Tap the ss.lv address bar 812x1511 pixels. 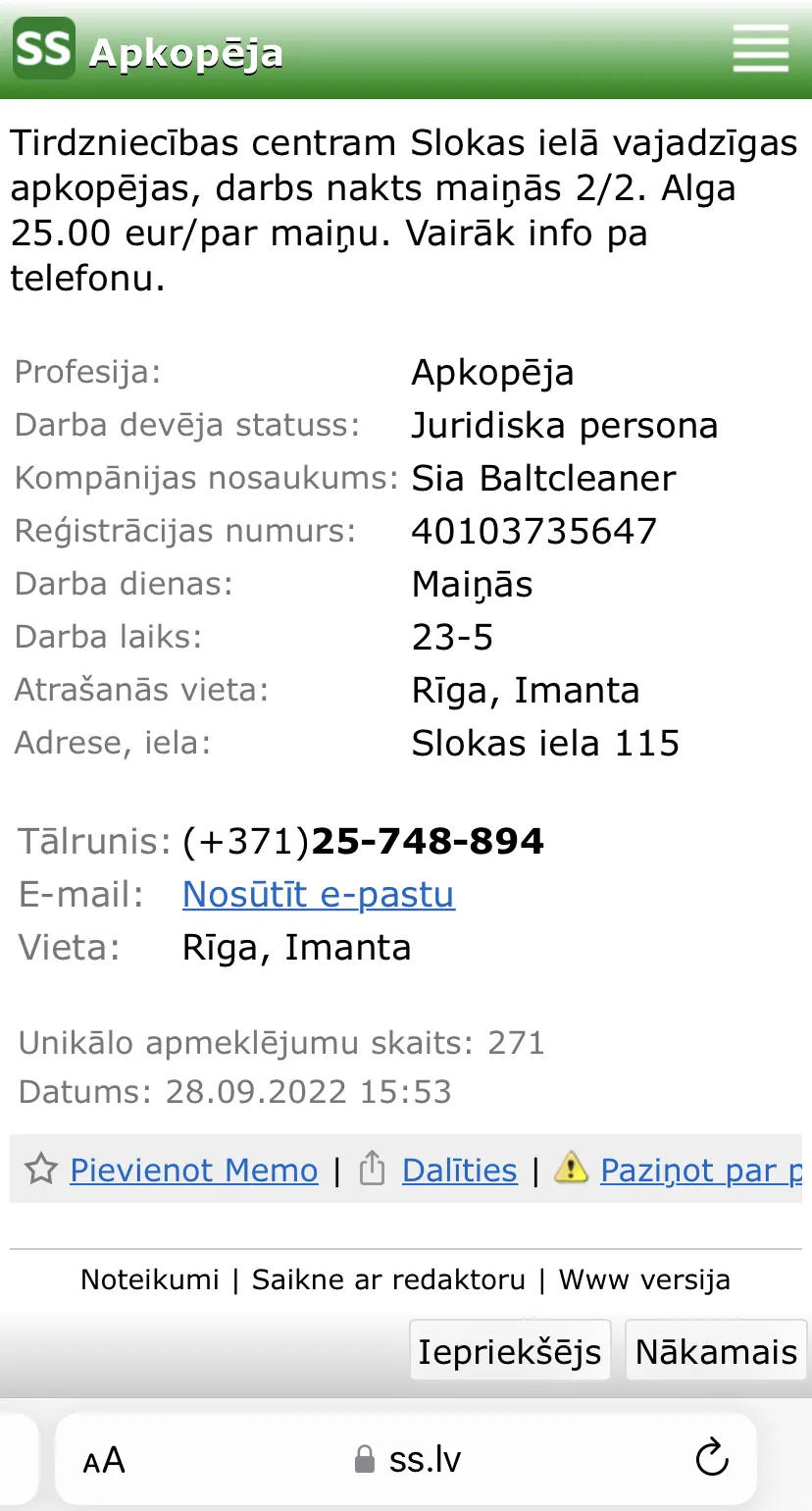[406, 1459]
